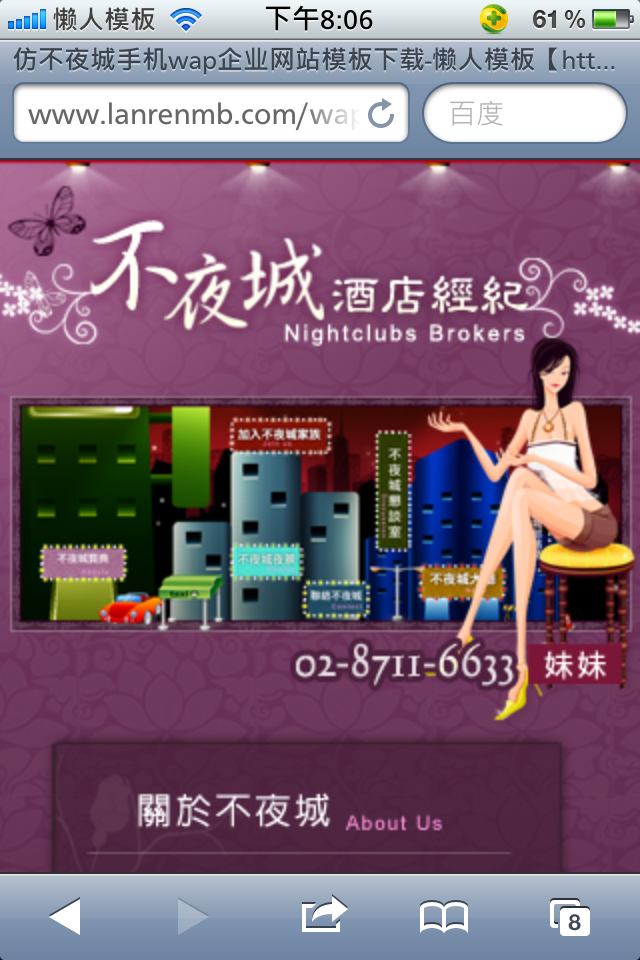Open the 加入不夜城家族 sign link
This screenshot has width=640, height=960.
coord(280,435)
